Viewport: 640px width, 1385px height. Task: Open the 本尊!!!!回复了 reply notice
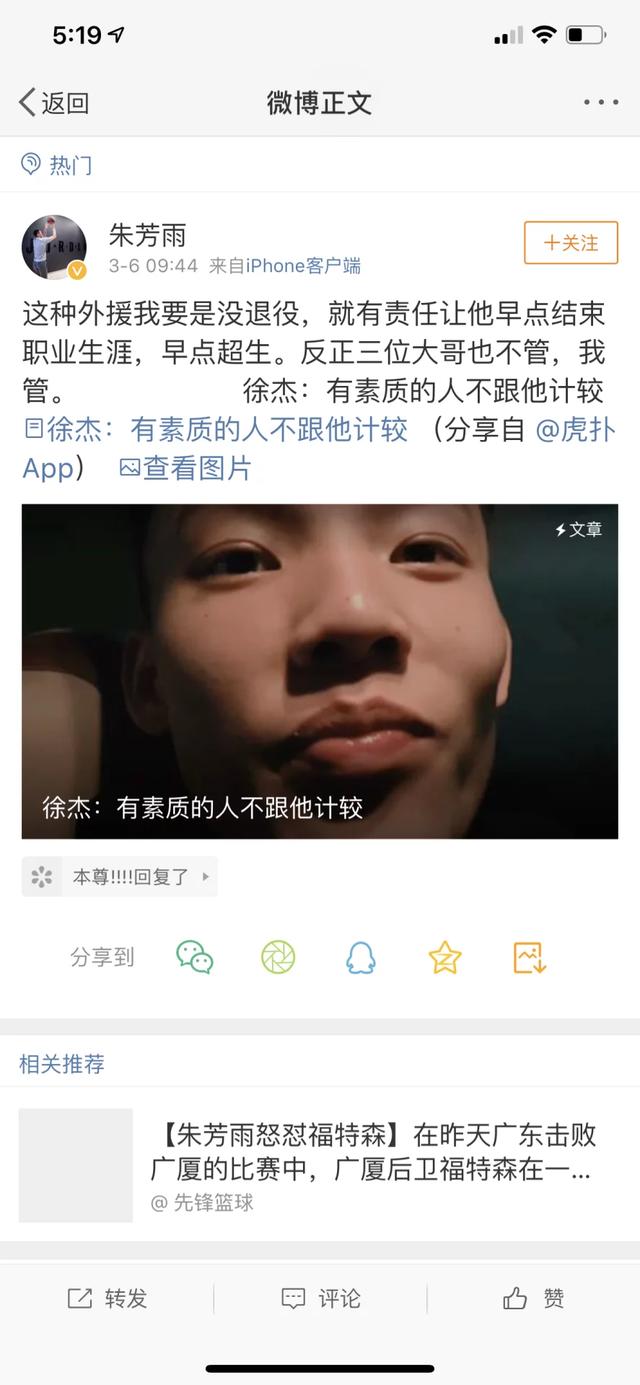tap(120, 877)
